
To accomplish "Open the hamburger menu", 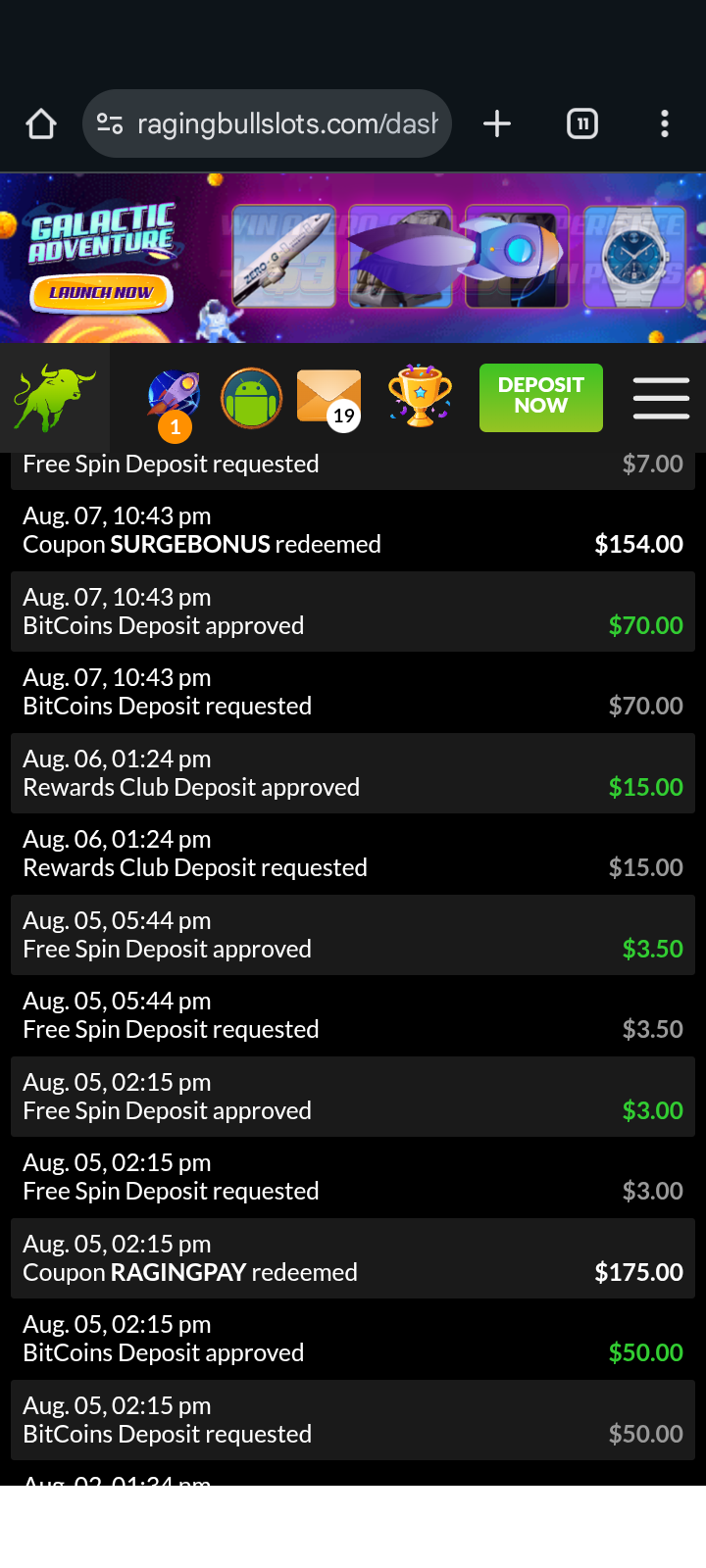I will 661,398.
